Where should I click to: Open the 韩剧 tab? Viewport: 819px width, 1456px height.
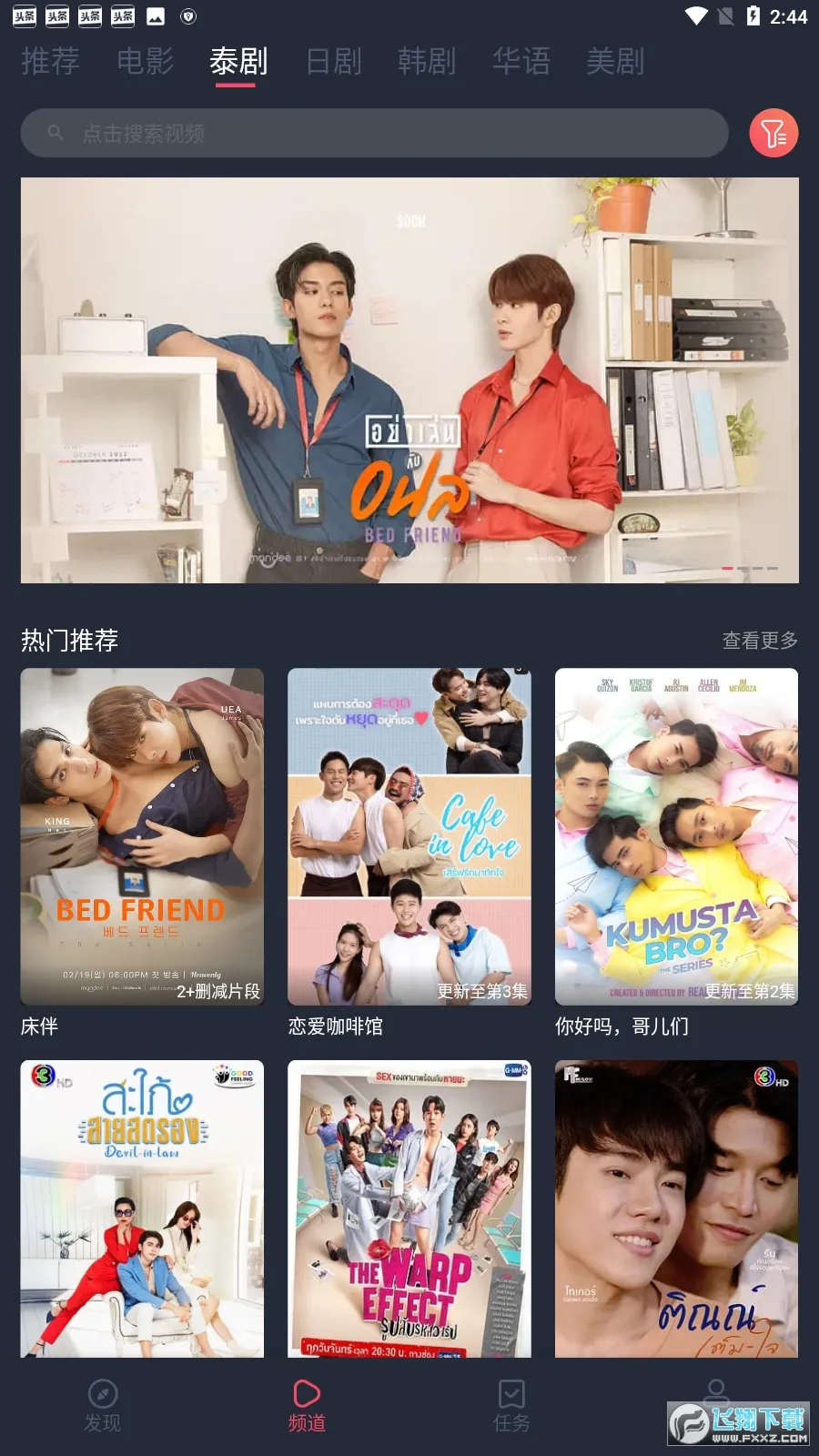[x=427, y=61]
